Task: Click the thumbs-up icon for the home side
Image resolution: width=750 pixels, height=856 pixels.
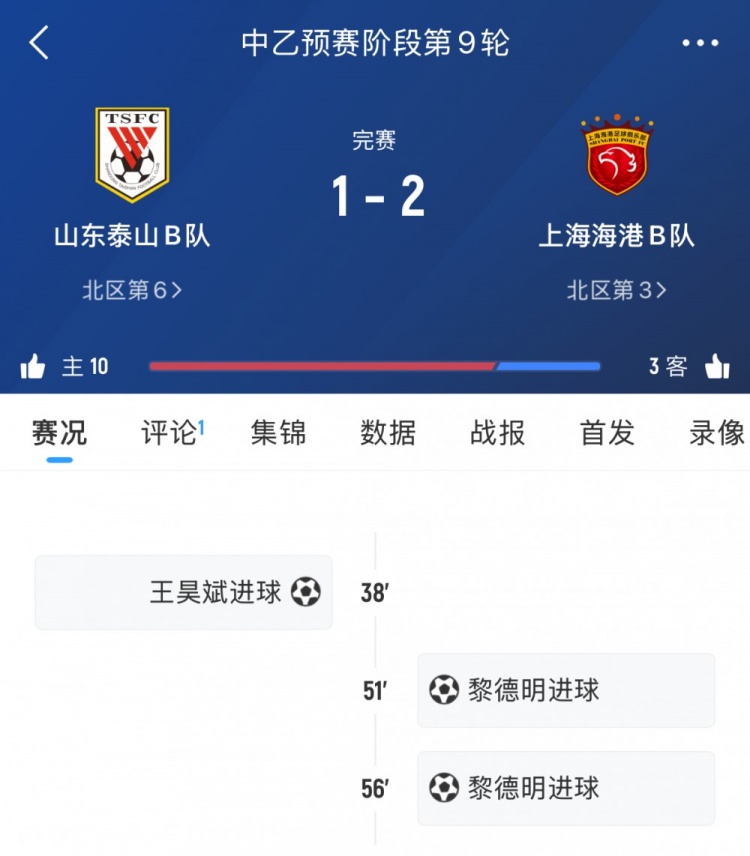Action: coord(35,366)
